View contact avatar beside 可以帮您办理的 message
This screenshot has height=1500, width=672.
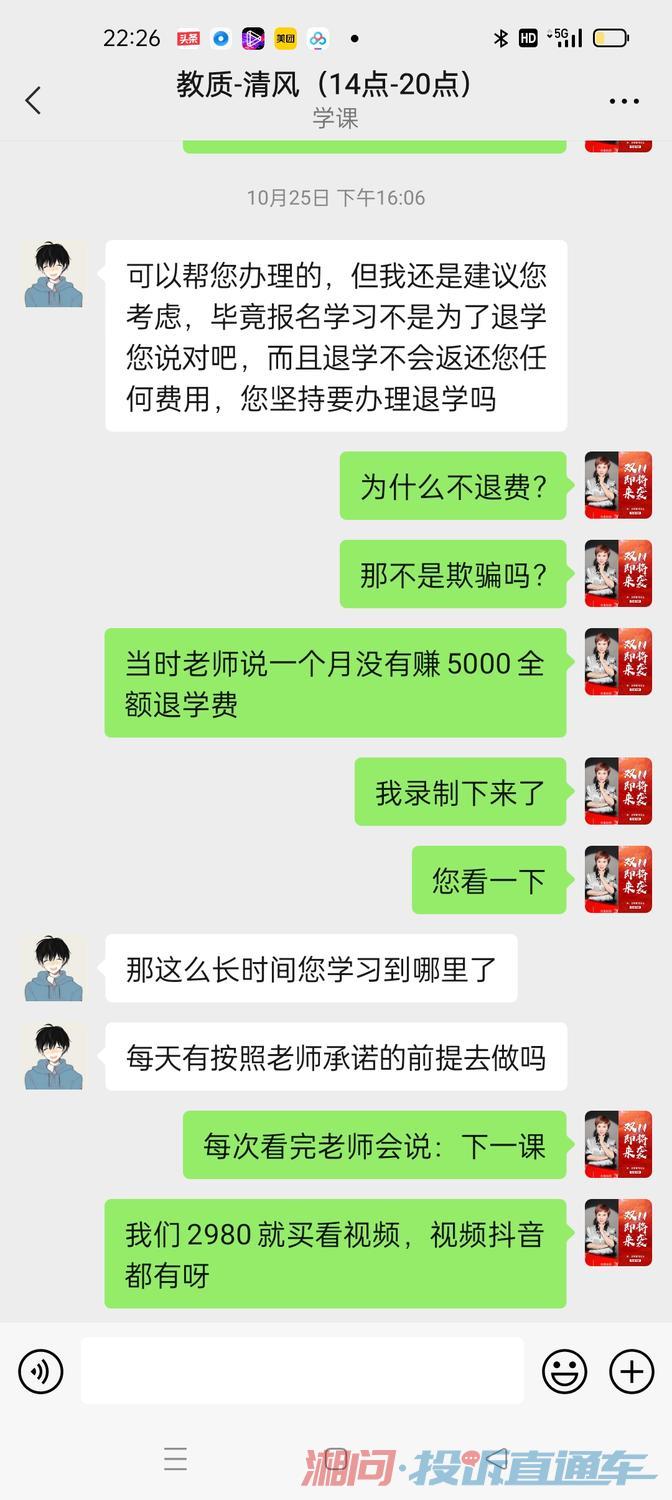pos(54,274)
